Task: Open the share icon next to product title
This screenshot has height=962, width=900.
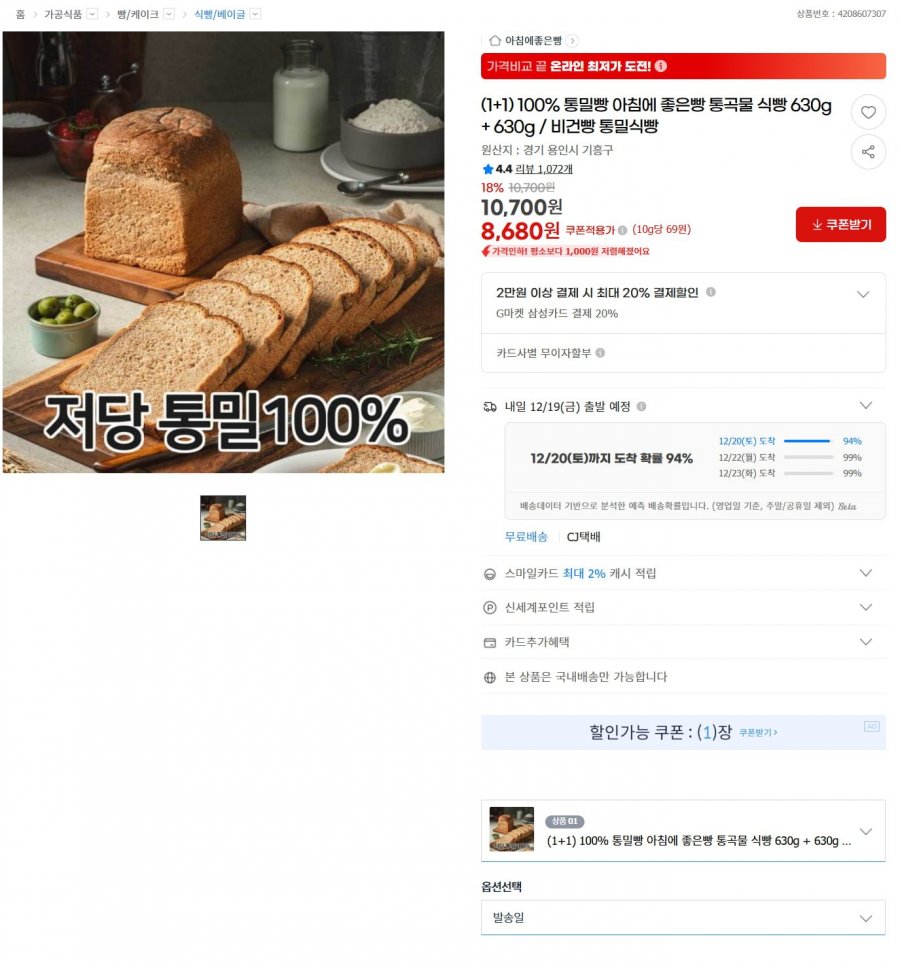Action: (868, 152)
